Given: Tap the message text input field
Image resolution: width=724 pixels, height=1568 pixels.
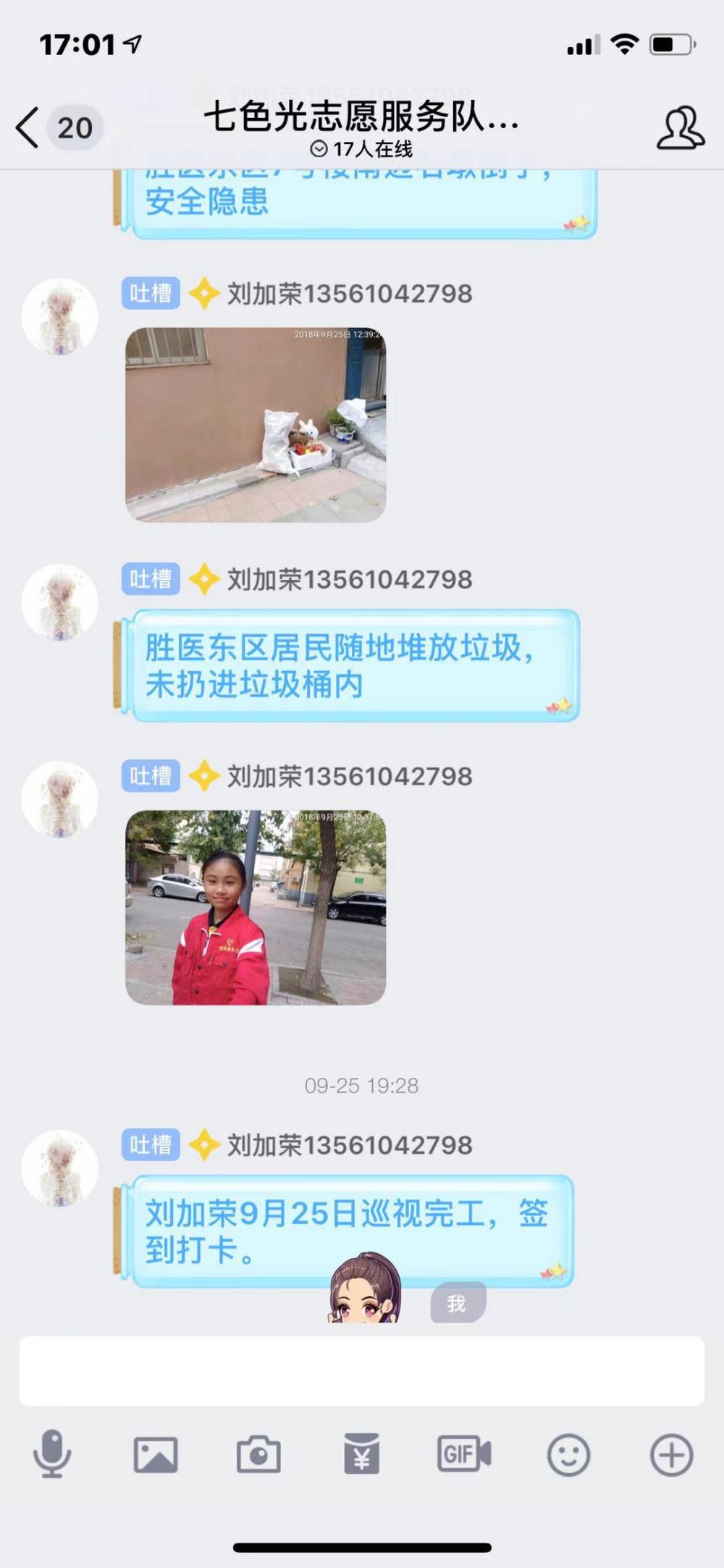Looking at the screenshot, I should (361, 1370).
